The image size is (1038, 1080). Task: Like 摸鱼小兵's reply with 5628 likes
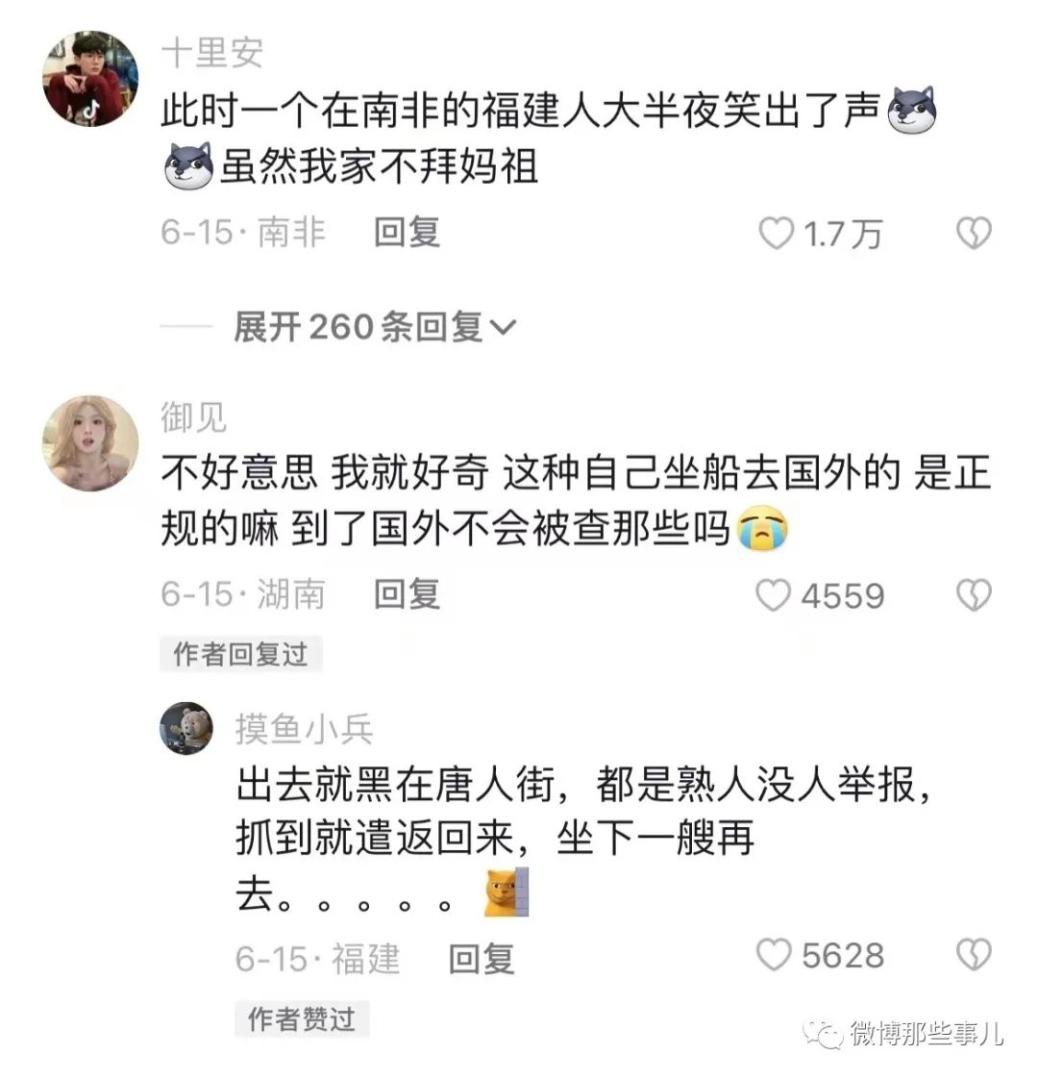[x=773, y=956]
